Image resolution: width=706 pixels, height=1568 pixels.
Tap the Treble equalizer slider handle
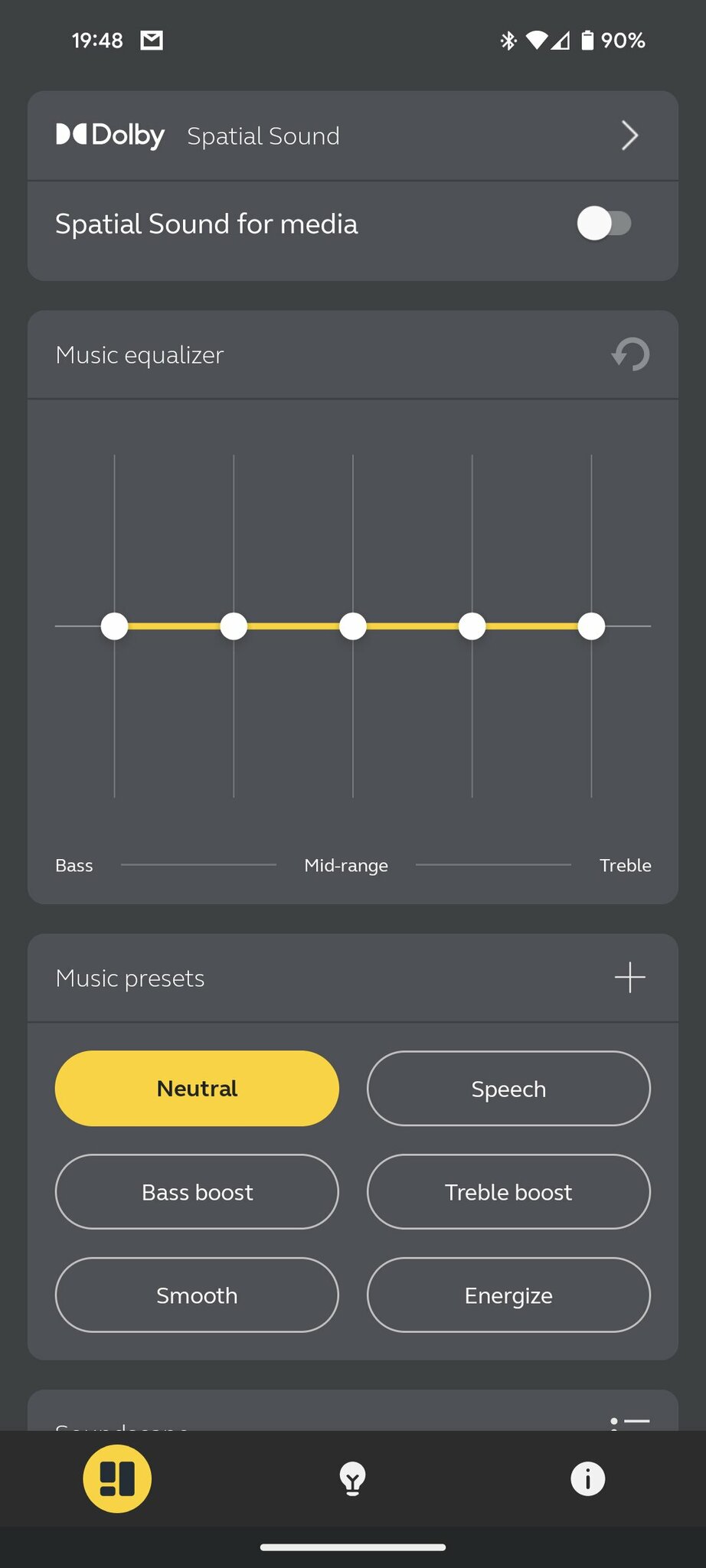tap(591, 626)
